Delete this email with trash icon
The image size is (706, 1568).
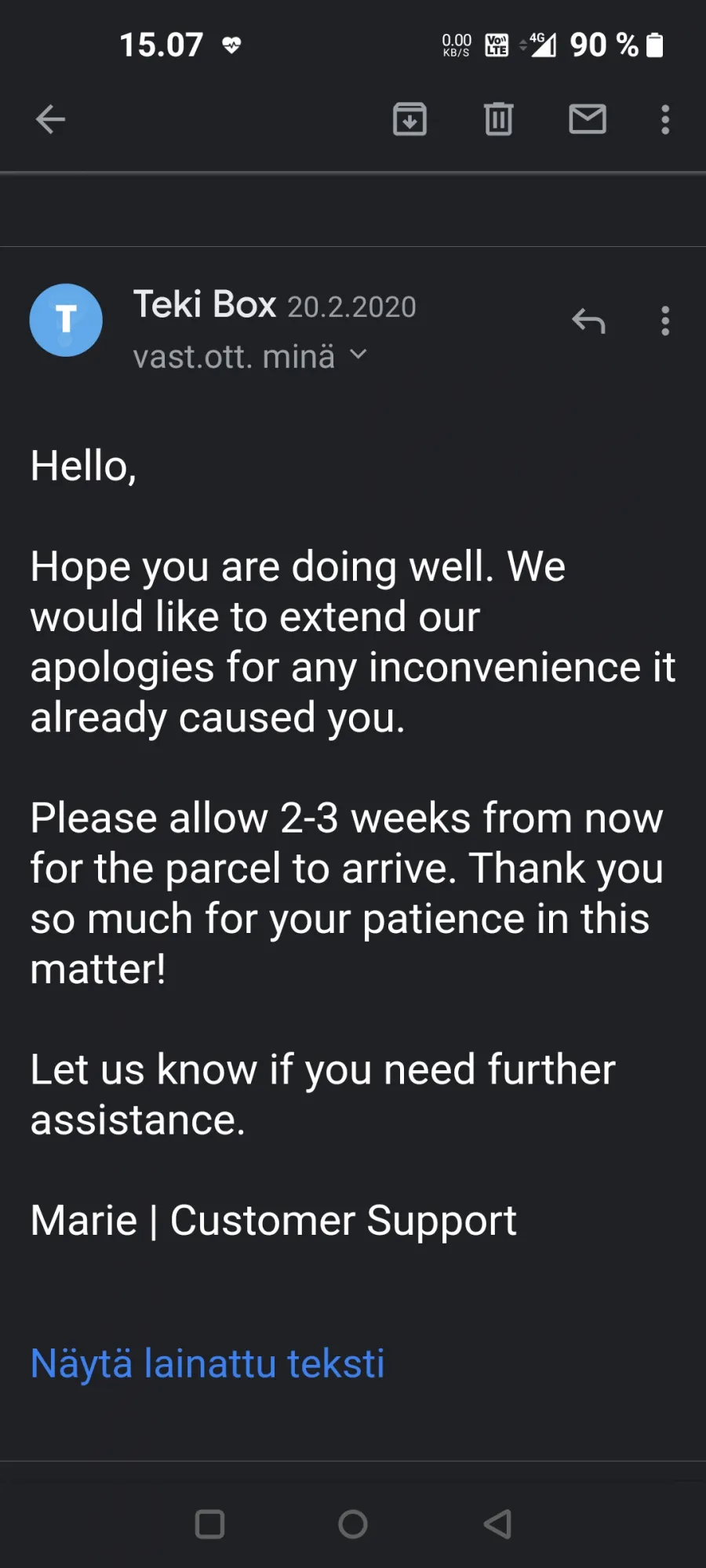click(x=499, y=119)
